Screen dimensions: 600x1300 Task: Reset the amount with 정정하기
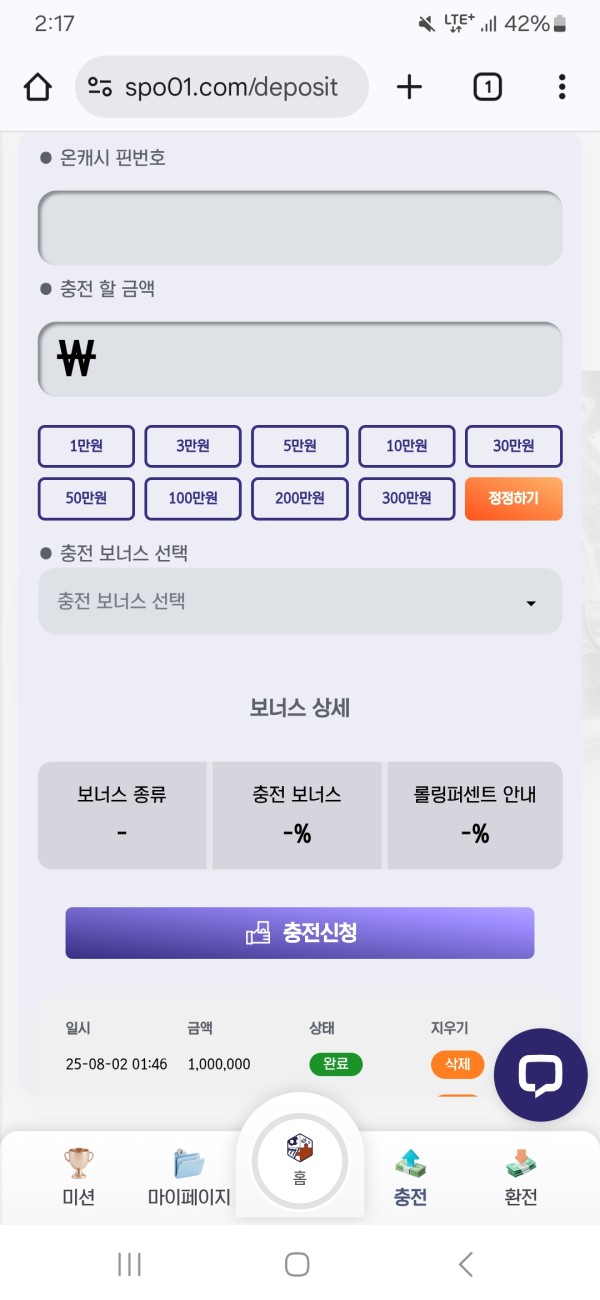pyautogui.click(x=514, y=498)
